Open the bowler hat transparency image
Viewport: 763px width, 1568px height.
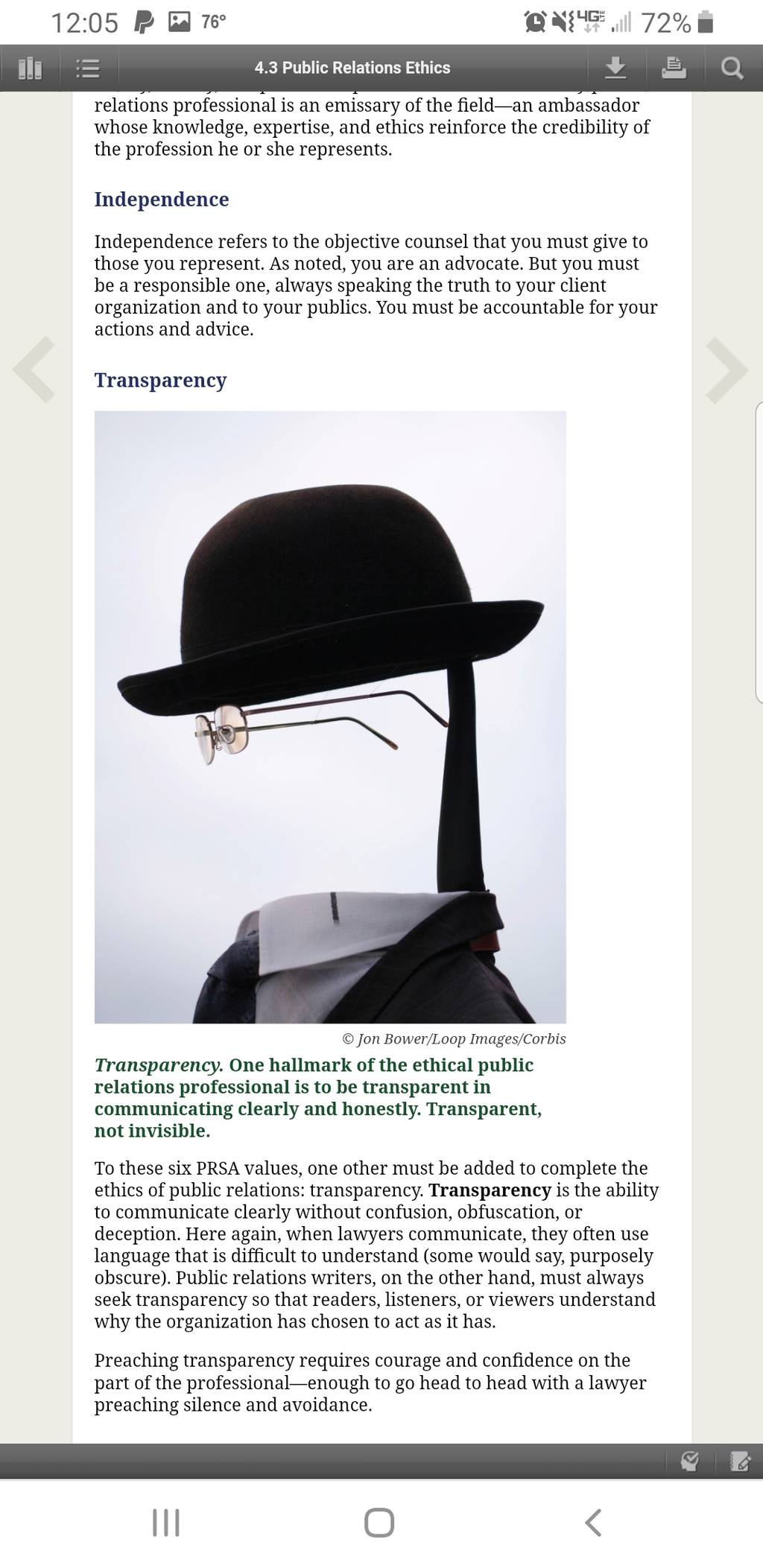(330, 717)
